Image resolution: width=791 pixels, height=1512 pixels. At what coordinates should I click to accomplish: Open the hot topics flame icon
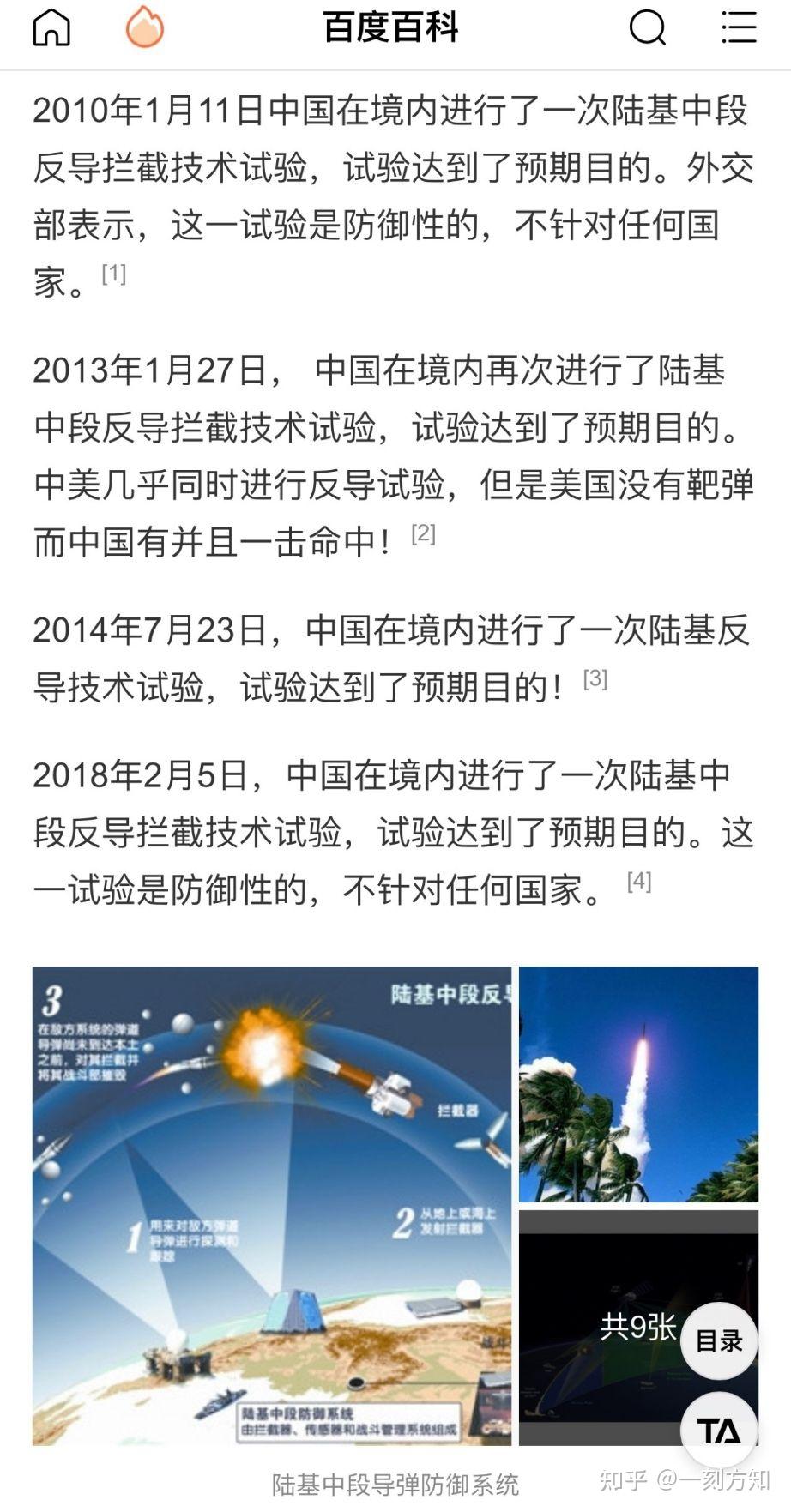coord(144,28)
